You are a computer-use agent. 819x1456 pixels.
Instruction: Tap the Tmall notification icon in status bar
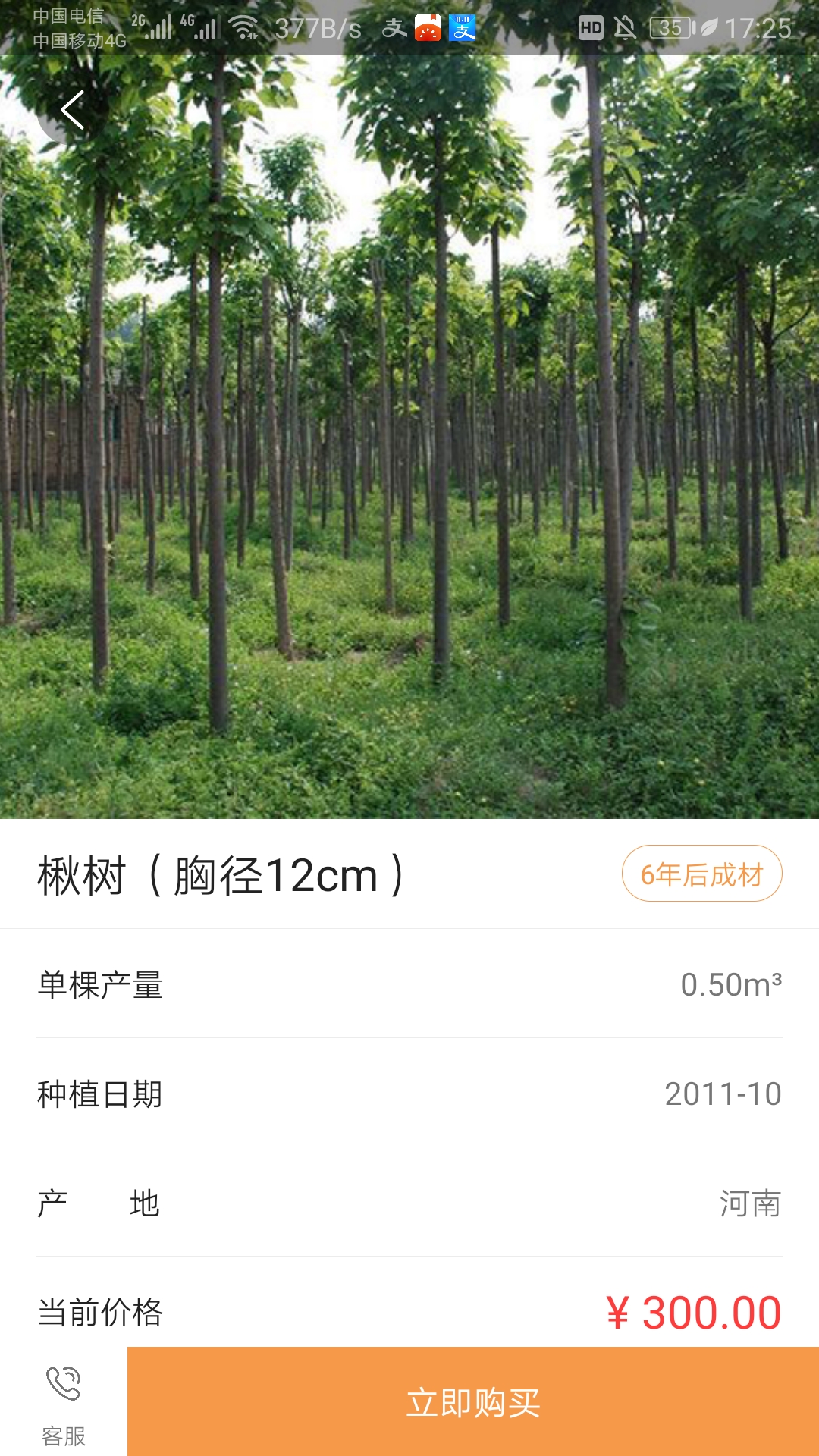426,29
